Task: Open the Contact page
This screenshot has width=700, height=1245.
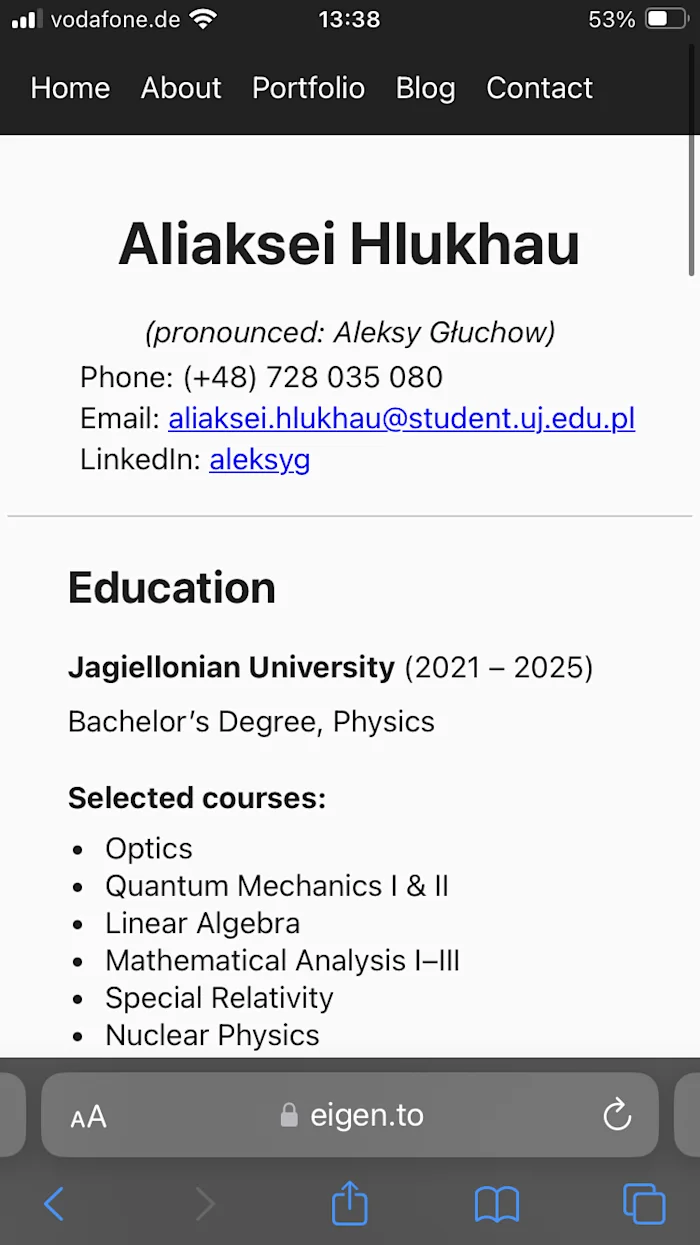Action: (x=539, y=88)
